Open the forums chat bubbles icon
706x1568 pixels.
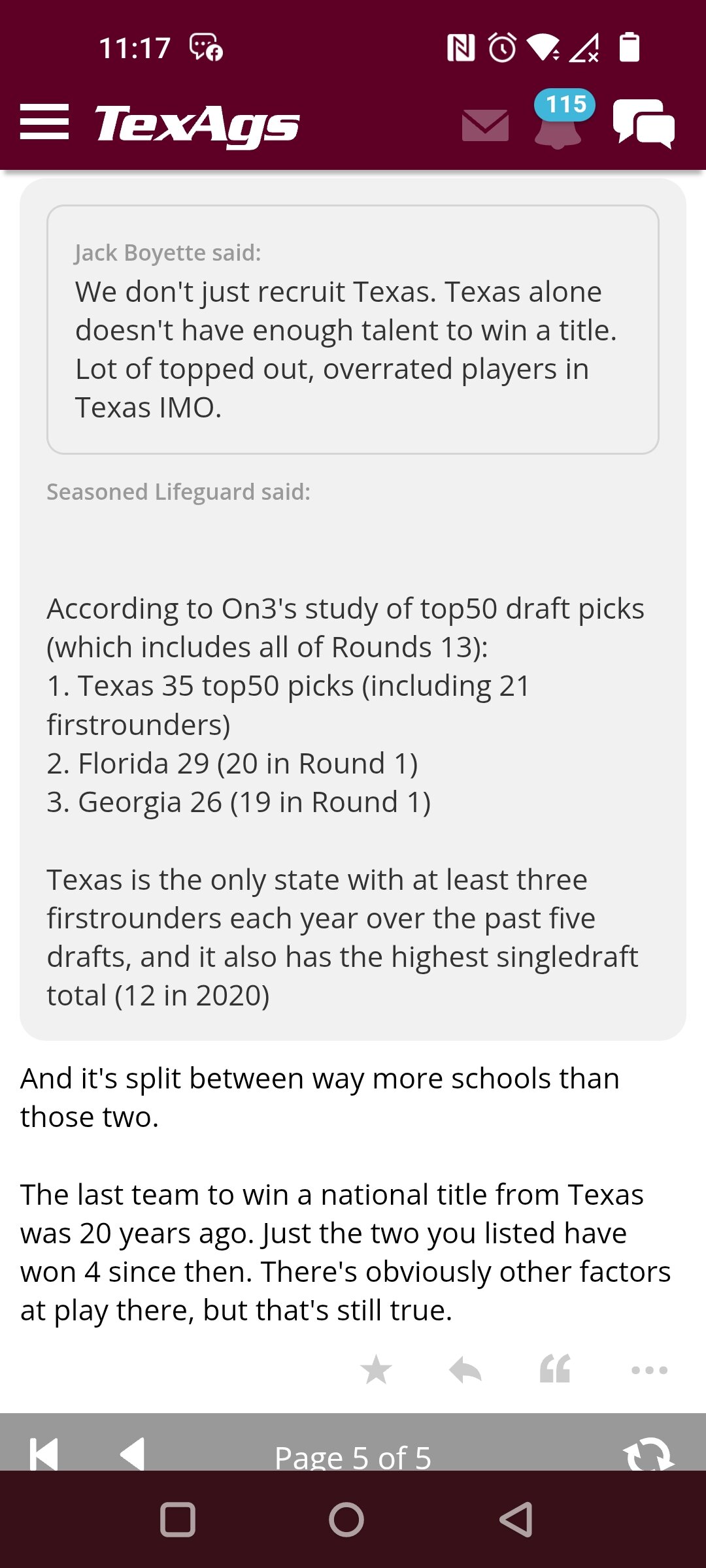pos(644,123)
